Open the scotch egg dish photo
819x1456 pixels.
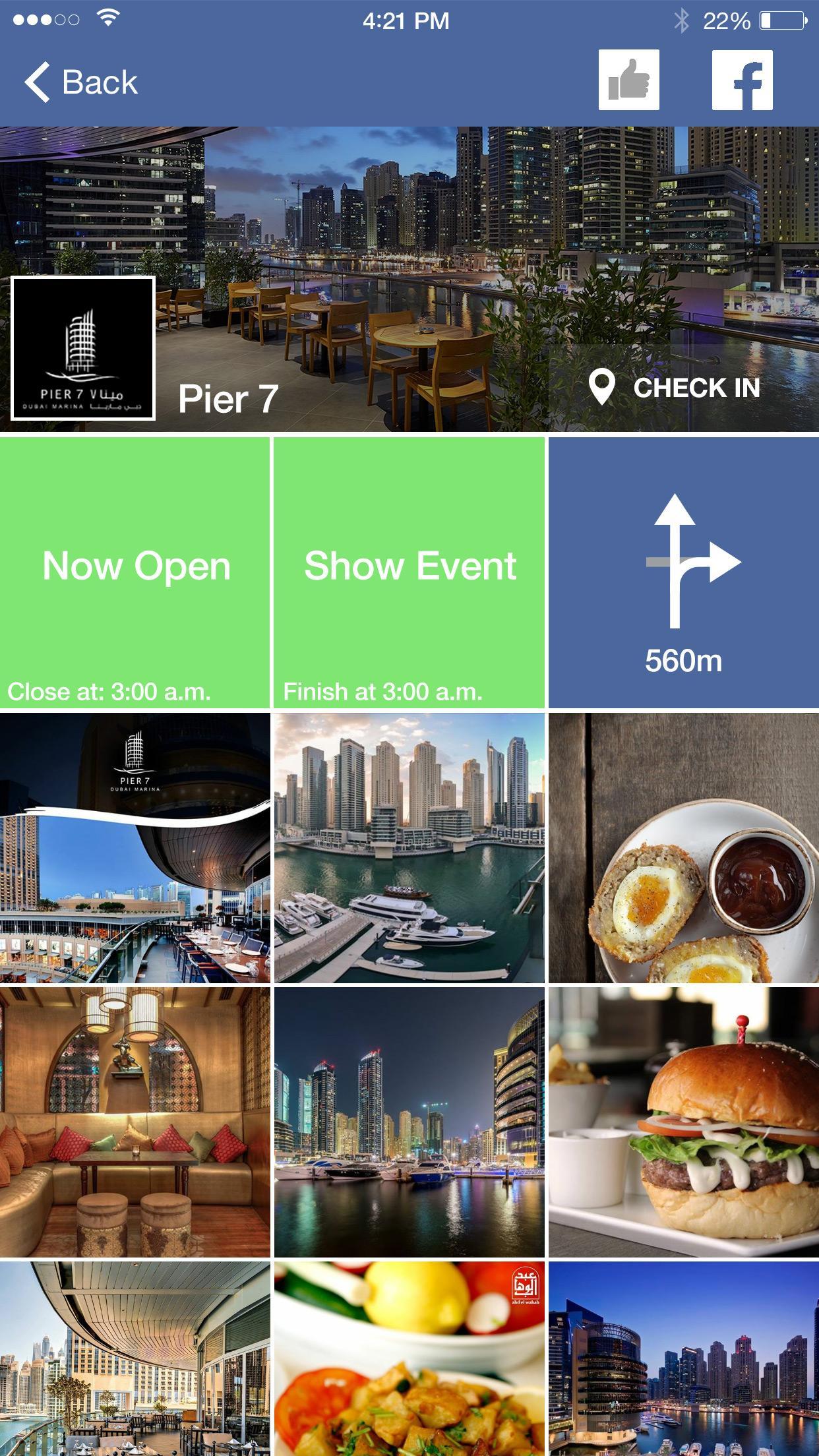click(683, 847)
